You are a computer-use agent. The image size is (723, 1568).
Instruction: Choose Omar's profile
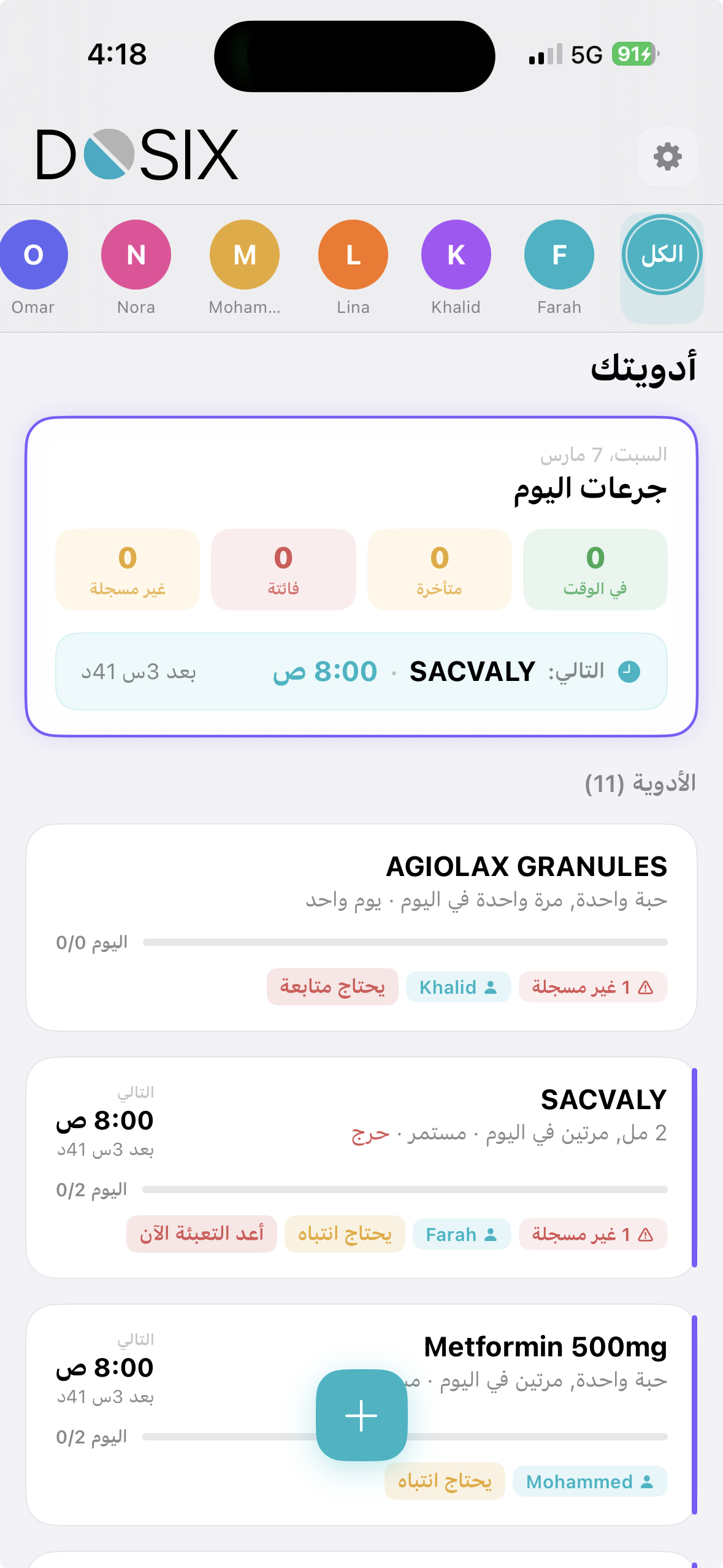point(34,255)
